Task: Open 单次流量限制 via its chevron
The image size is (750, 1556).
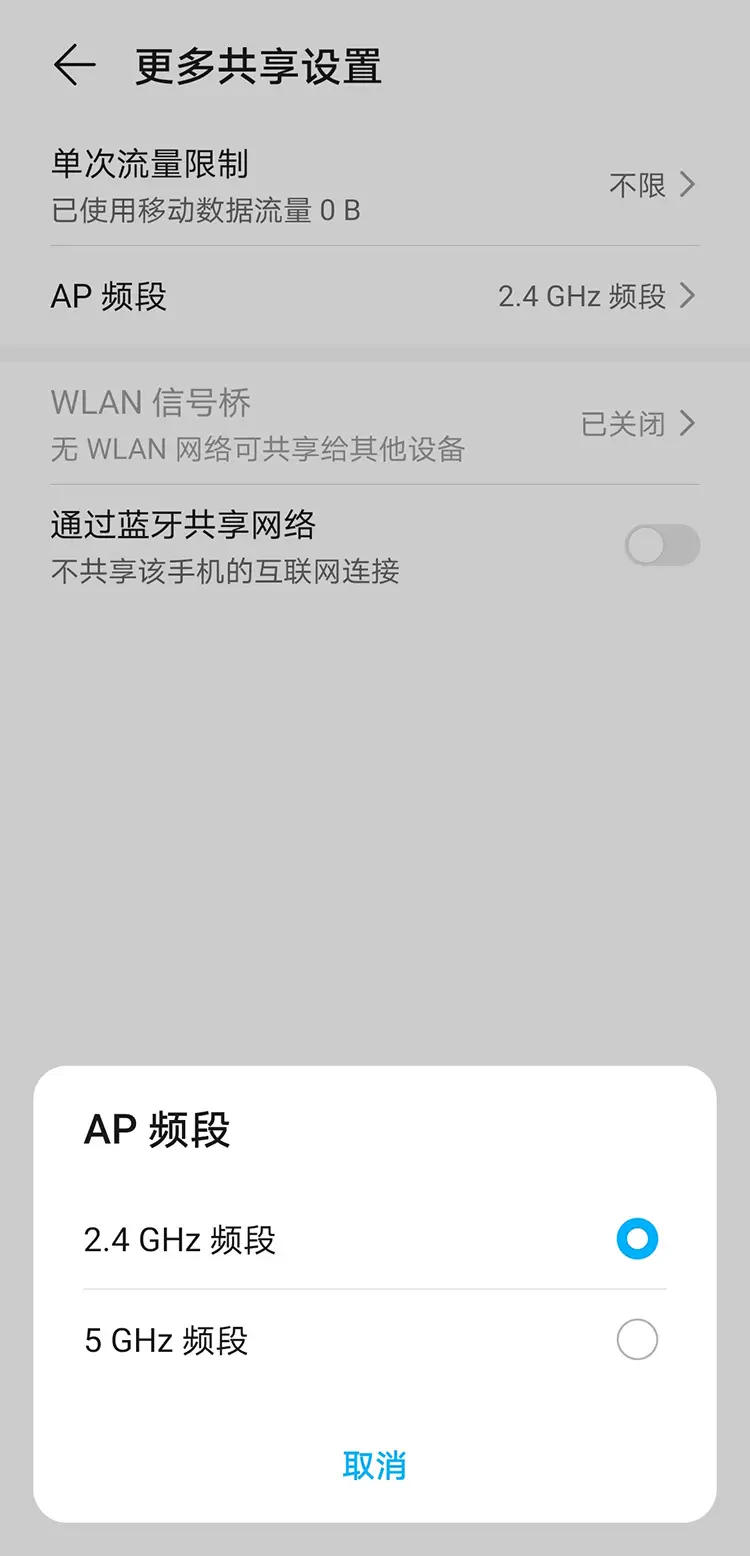Action: [x=688, y=186]
